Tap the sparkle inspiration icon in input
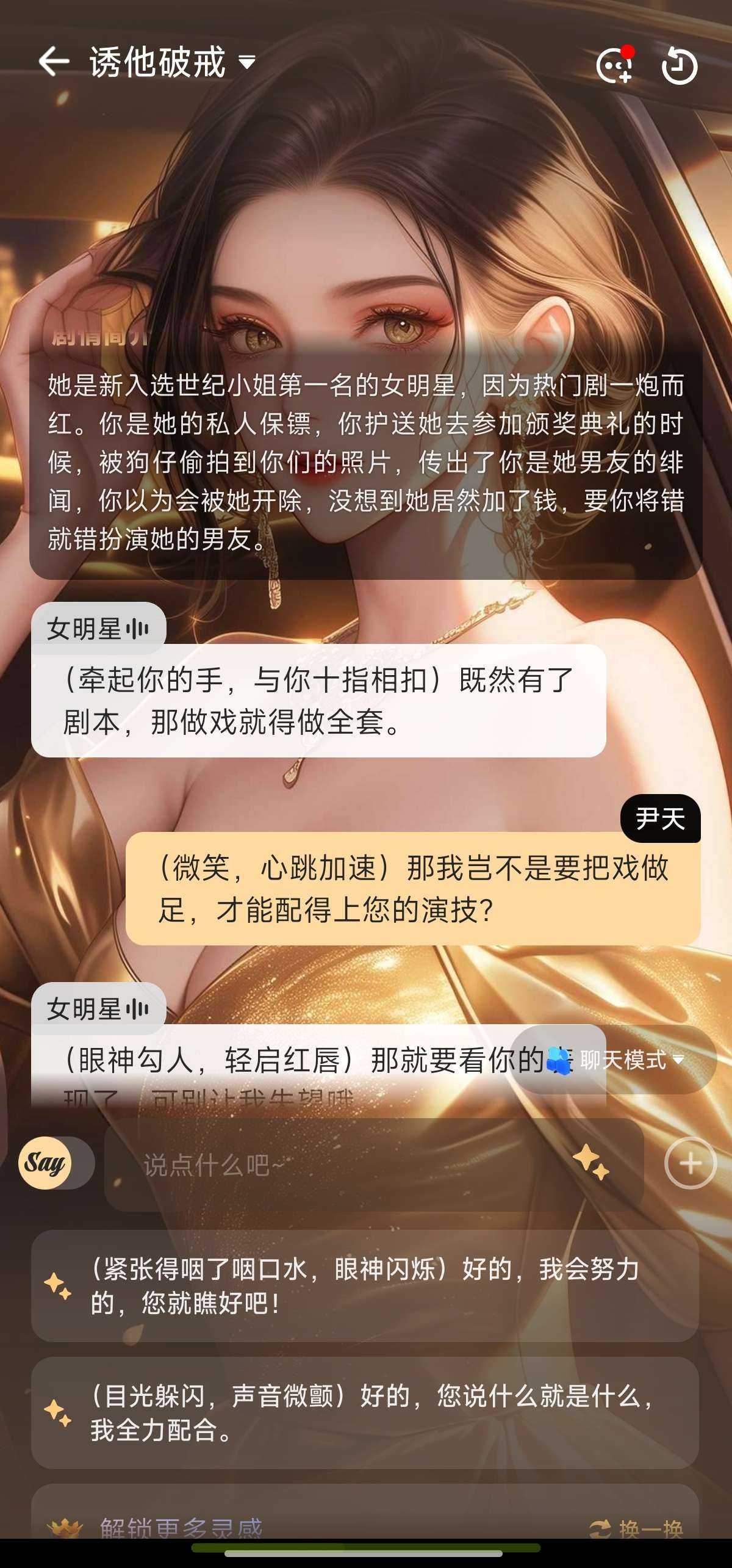 pyautogui.click(x=590, y=1162)
